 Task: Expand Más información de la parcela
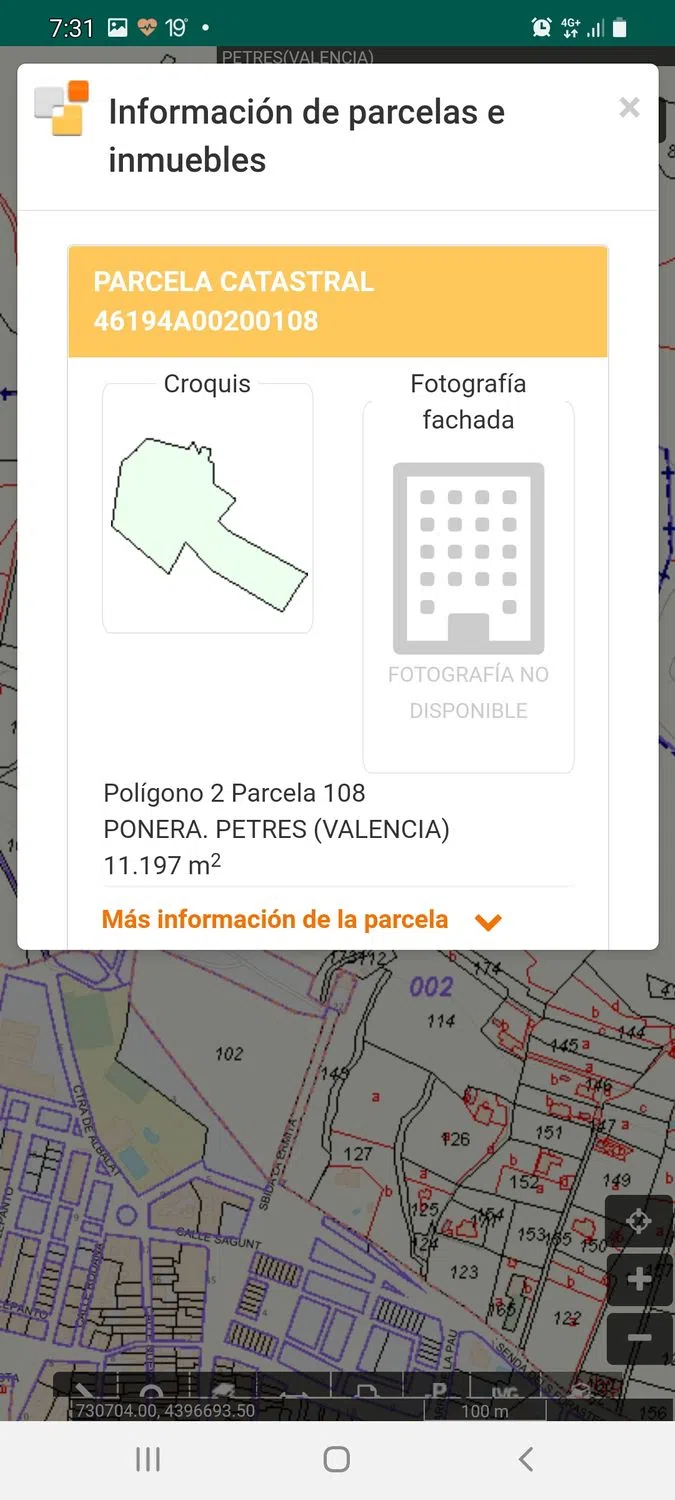click(301, 920)
